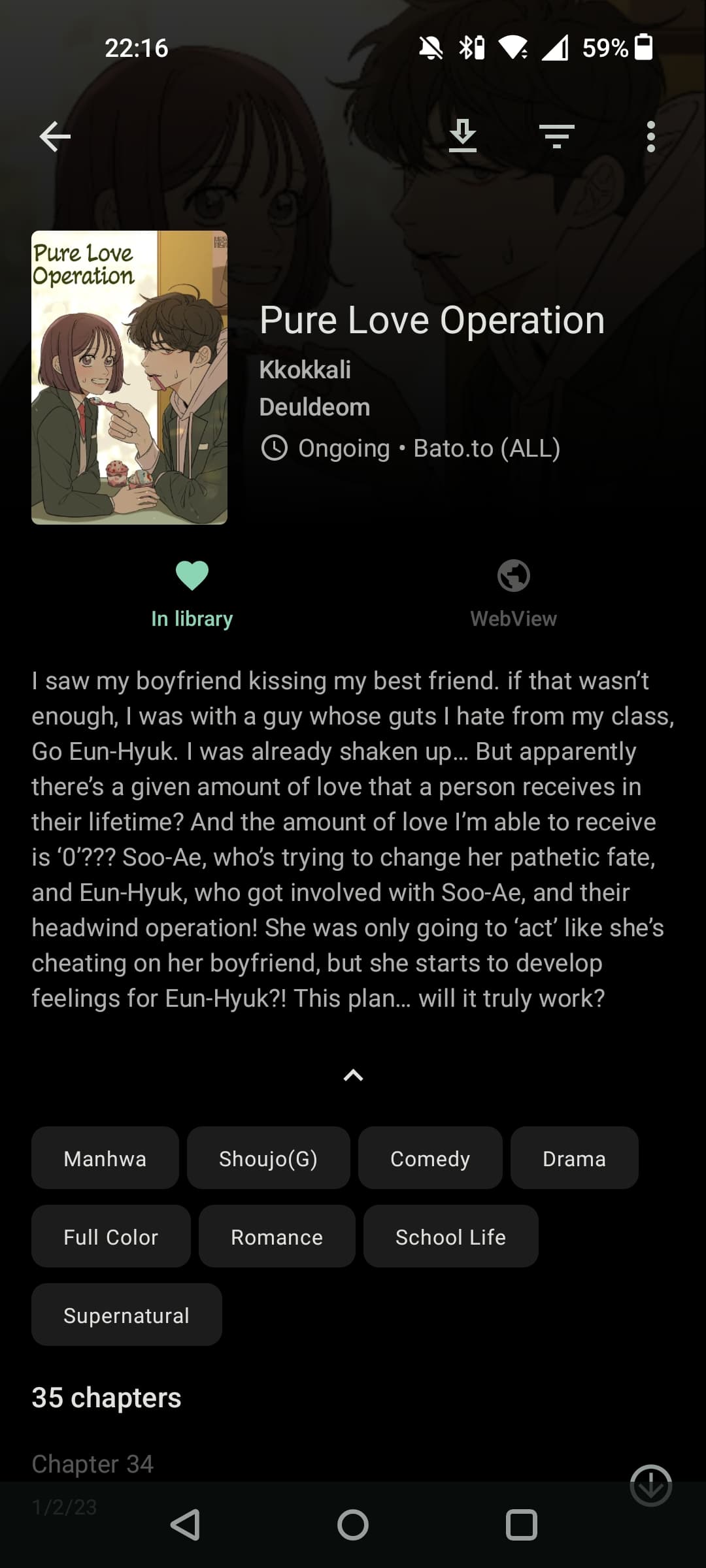706x1568 pixels.
Task: Tap the Full Color tag
Action: coord(110,1237)
